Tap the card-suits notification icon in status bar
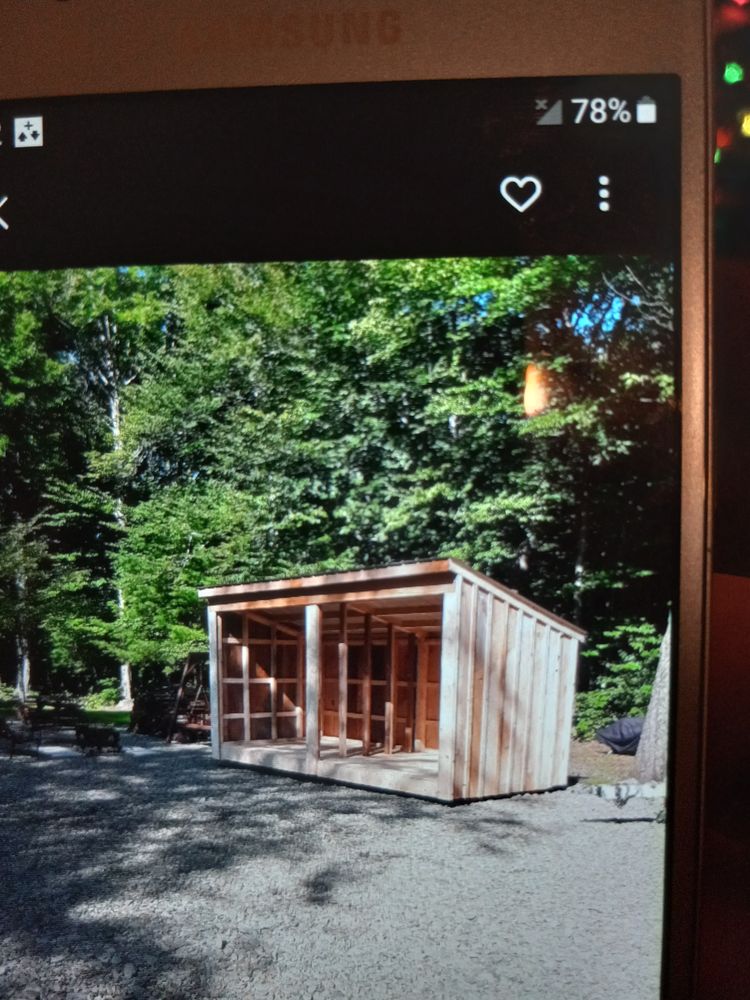Image resolution: width=750 pixels, height=1000 pixels. (x=27, y=131)
